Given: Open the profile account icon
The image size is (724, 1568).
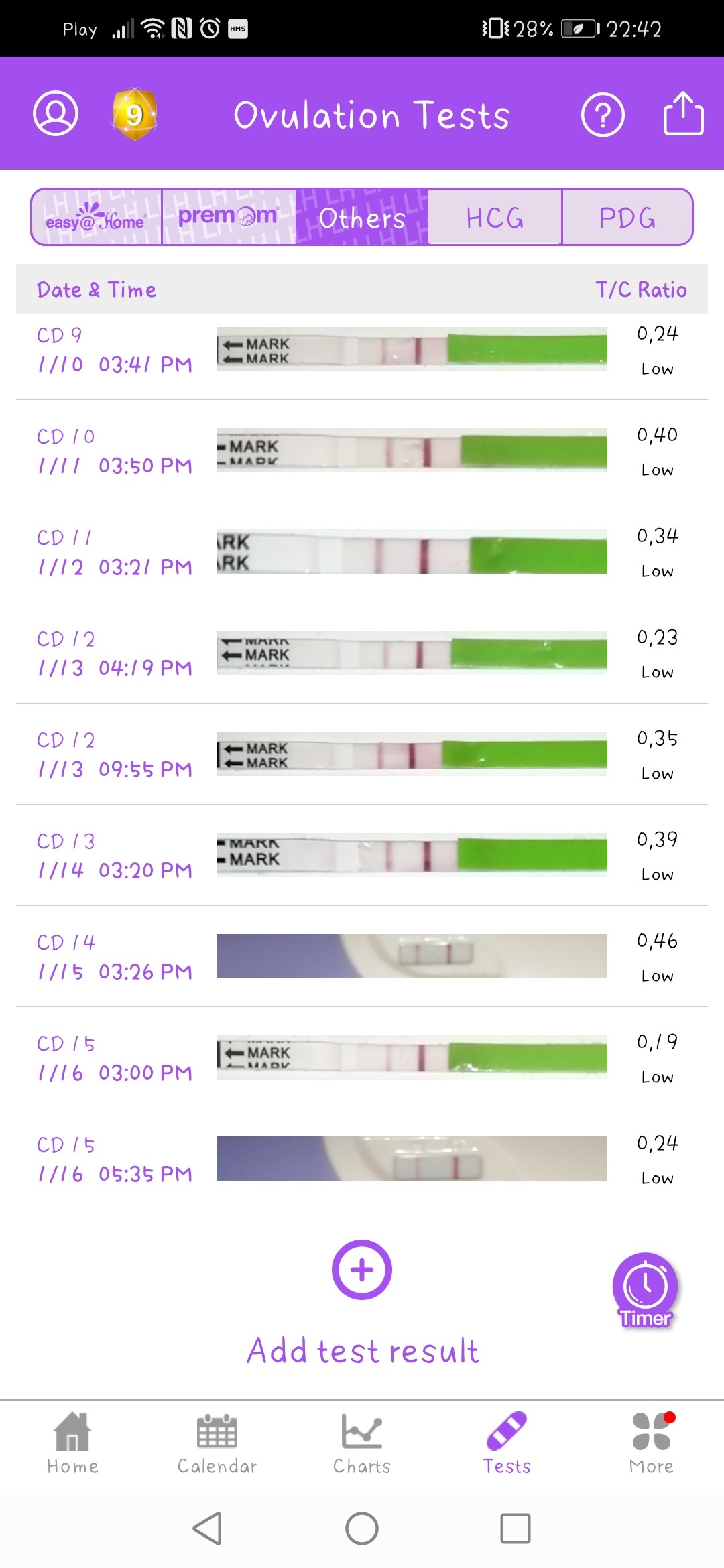Looking at the screenshot, I should click(56, 114).
